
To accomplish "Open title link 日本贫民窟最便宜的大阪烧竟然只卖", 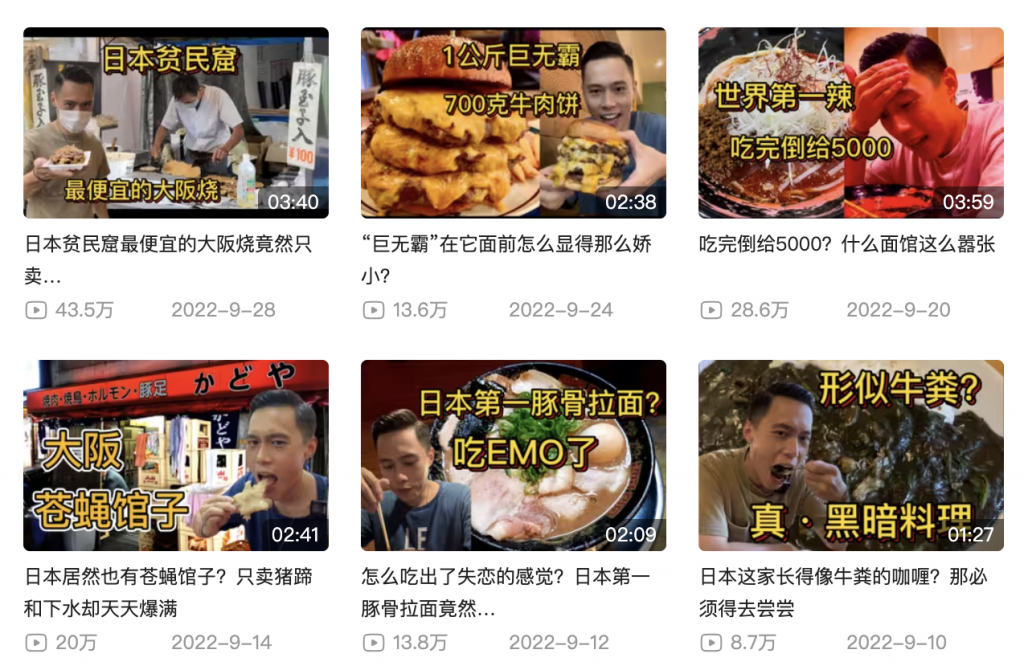I will point(168,245).
